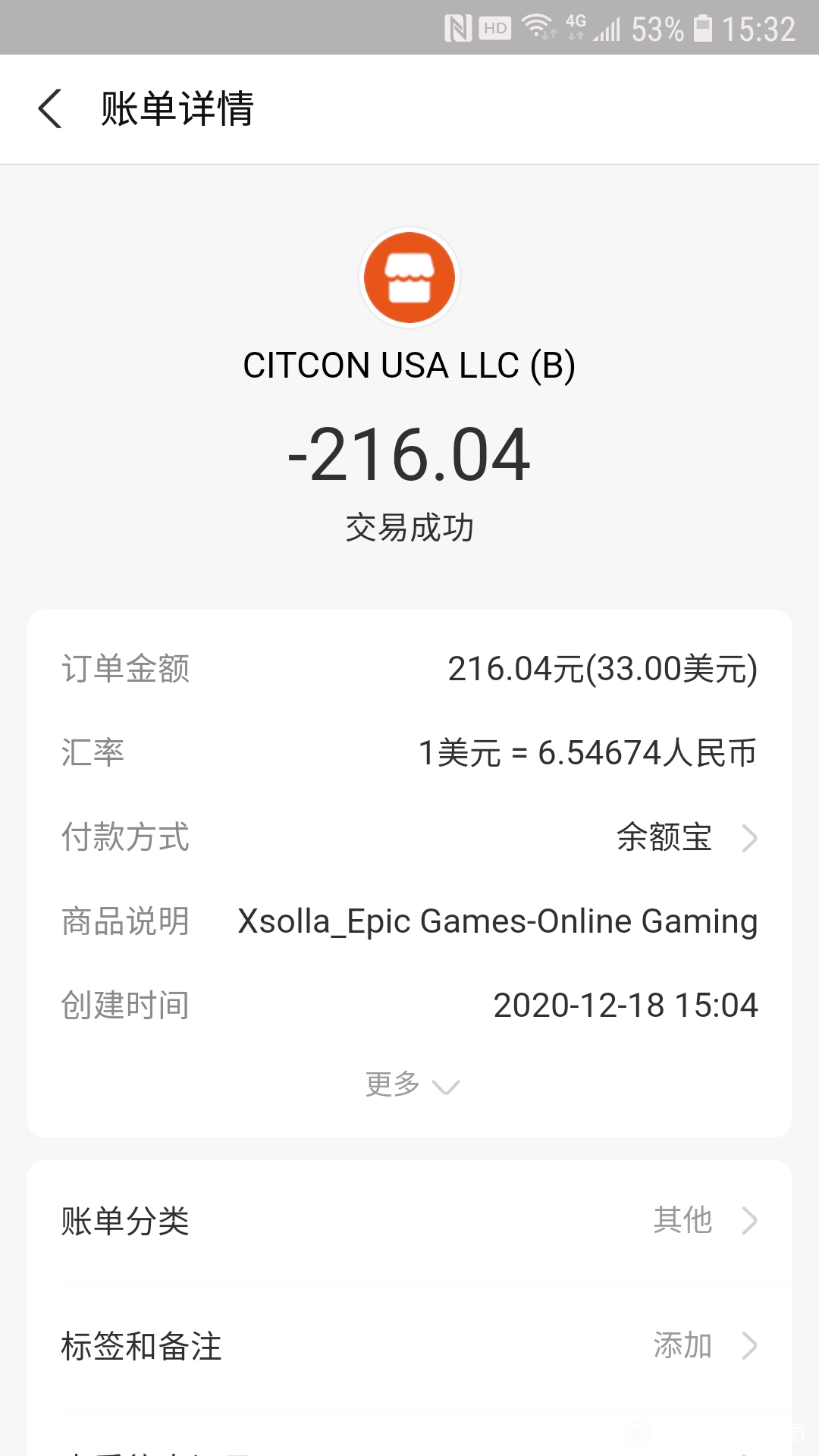This screenshot has width=819, height=1456.
Task: Open the CITCON USA LLC merchant icon
Action: [x=409, y=278]
